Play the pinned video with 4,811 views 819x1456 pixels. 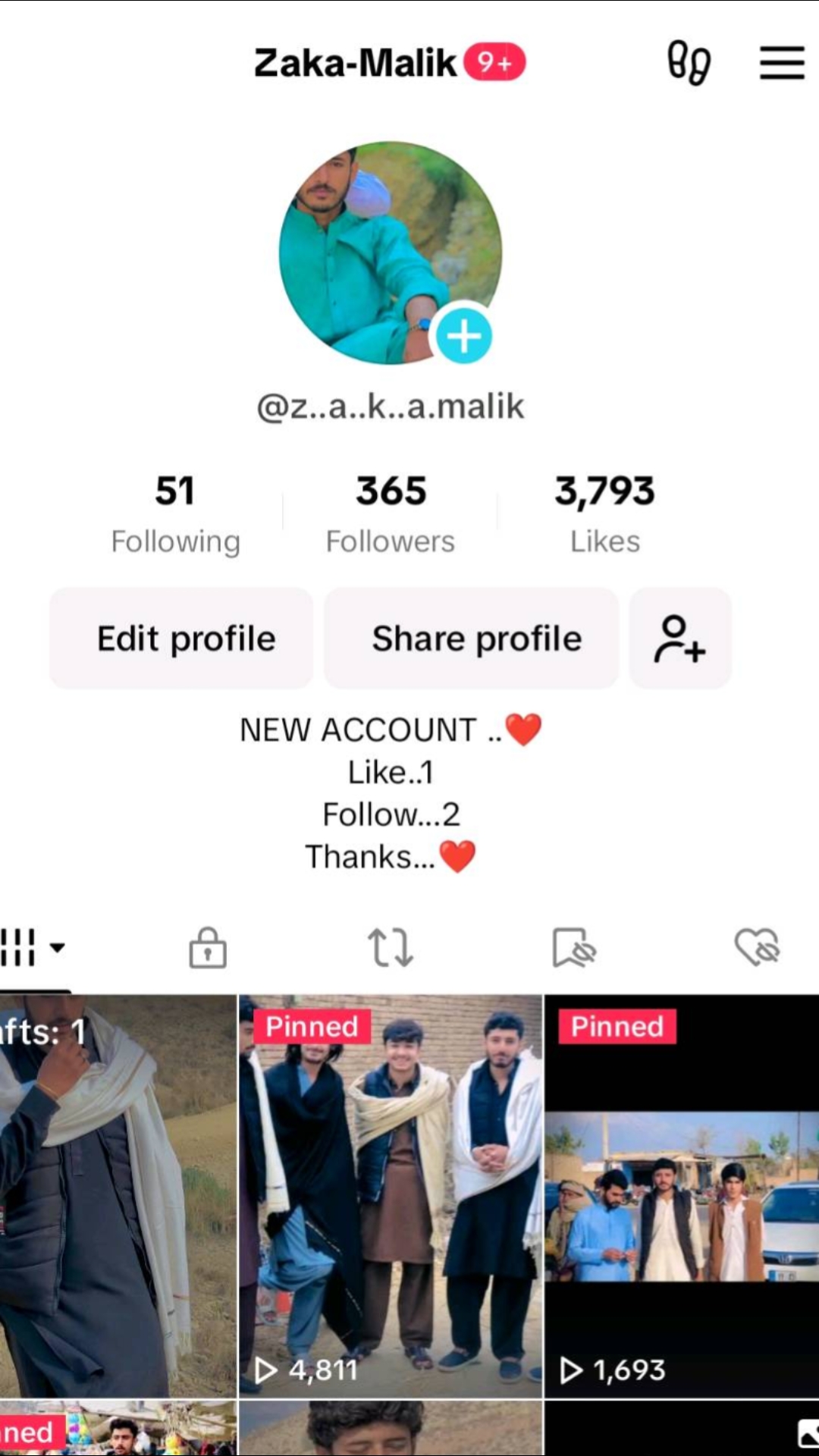click(391, 1195)
